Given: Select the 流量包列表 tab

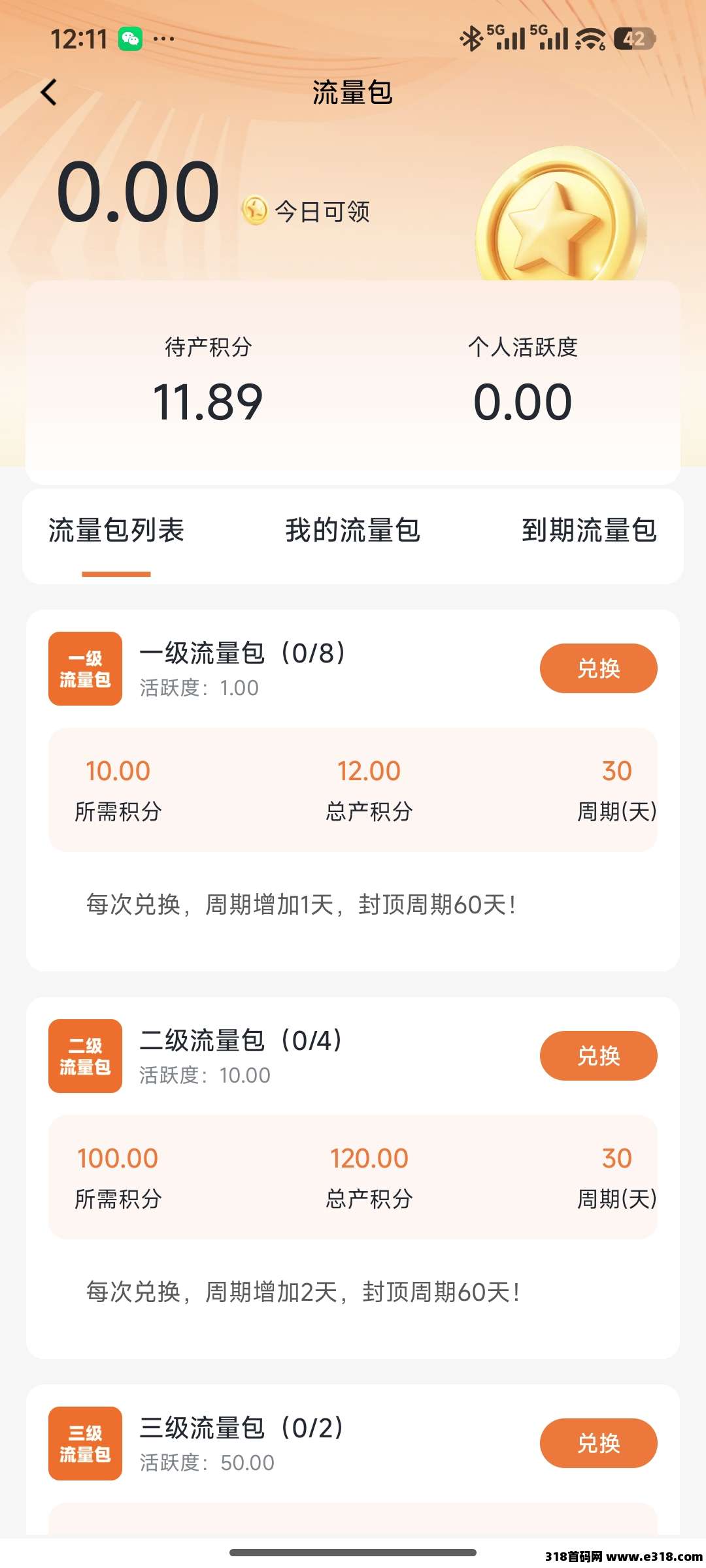Looking at the screenshot, I should tap(116, 531).
